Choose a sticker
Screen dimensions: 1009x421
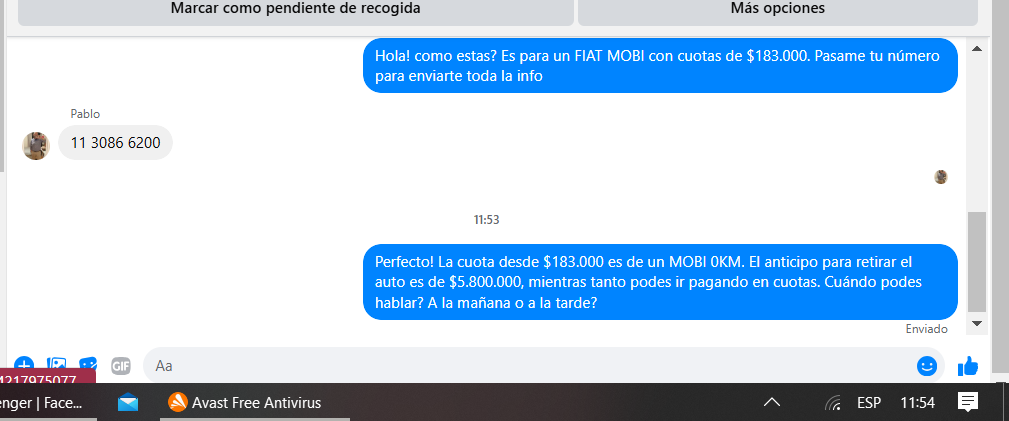click(x=89, y=366)
